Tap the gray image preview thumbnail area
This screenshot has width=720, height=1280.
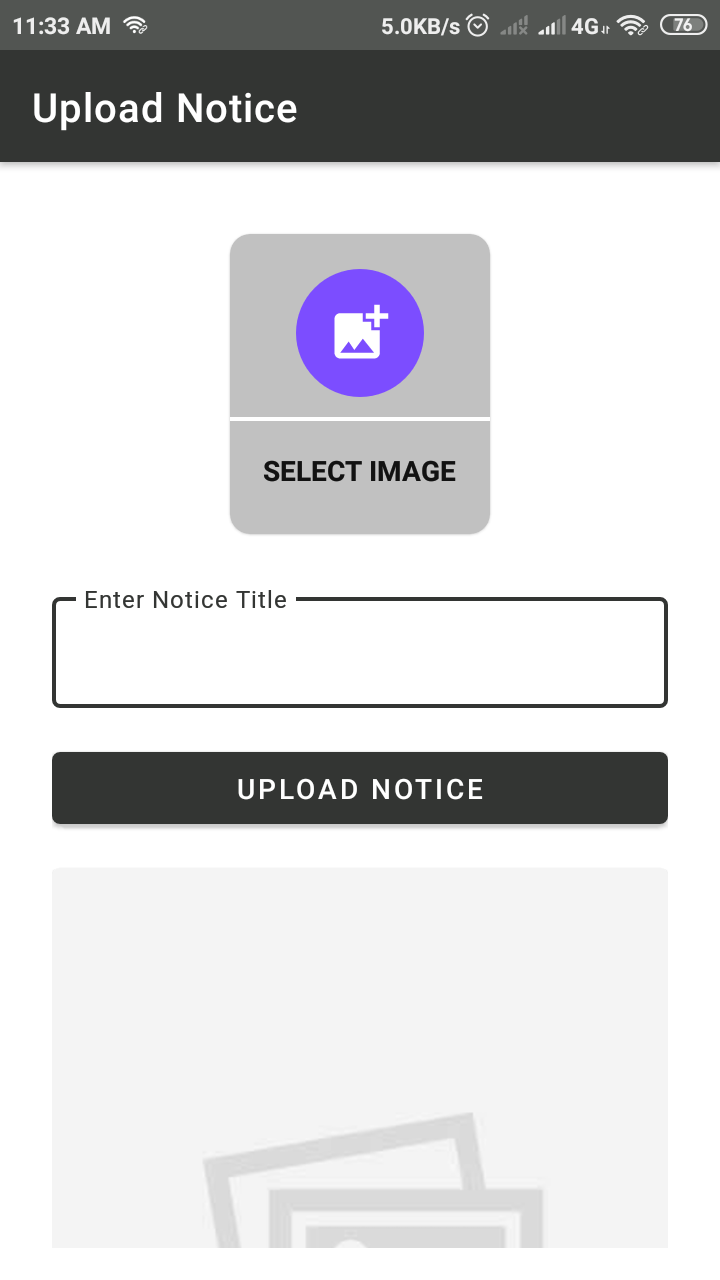point(360,1070)
